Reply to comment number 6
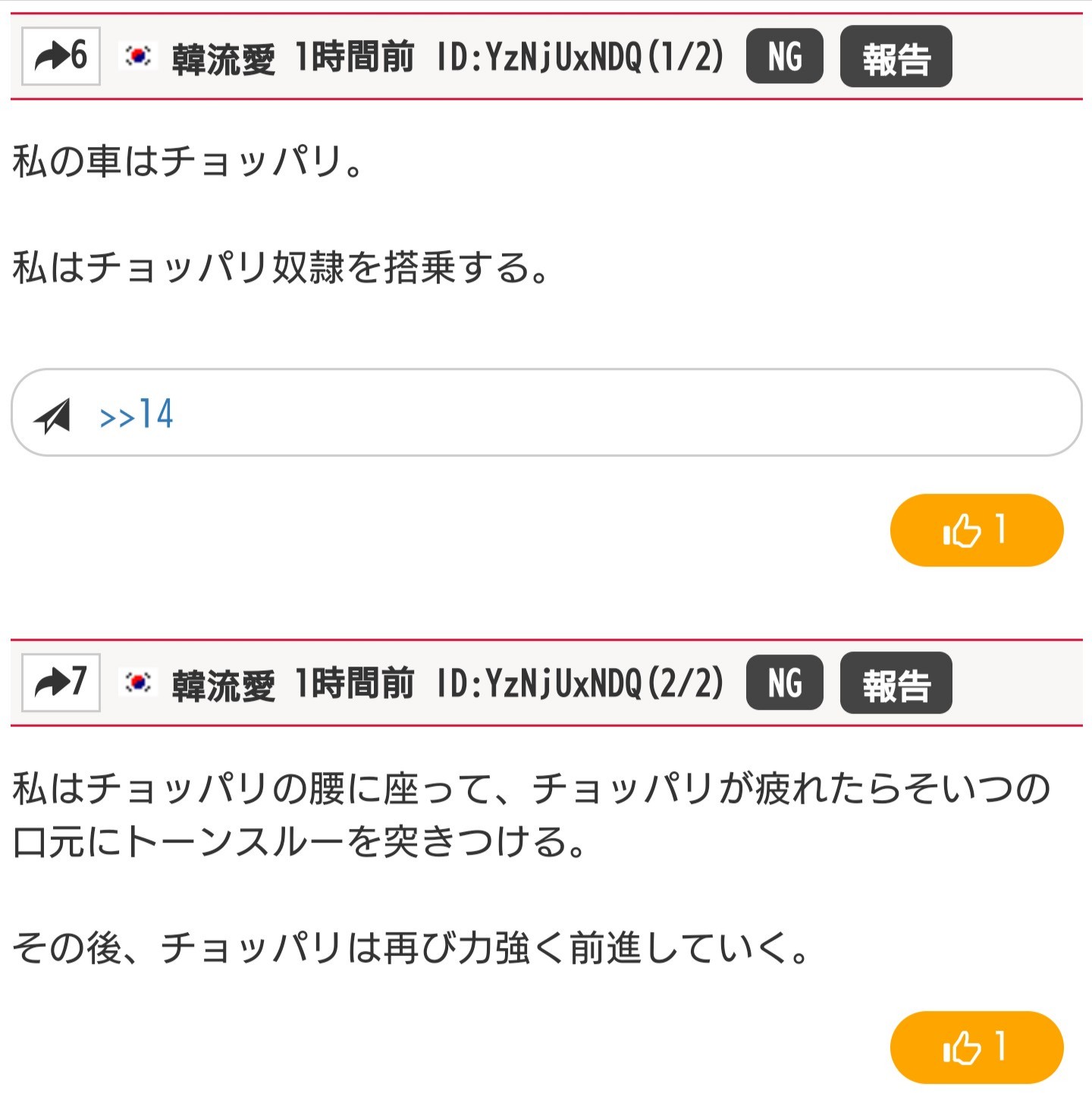Screen dimensions: 1092x1093 [x=61, y=56]
